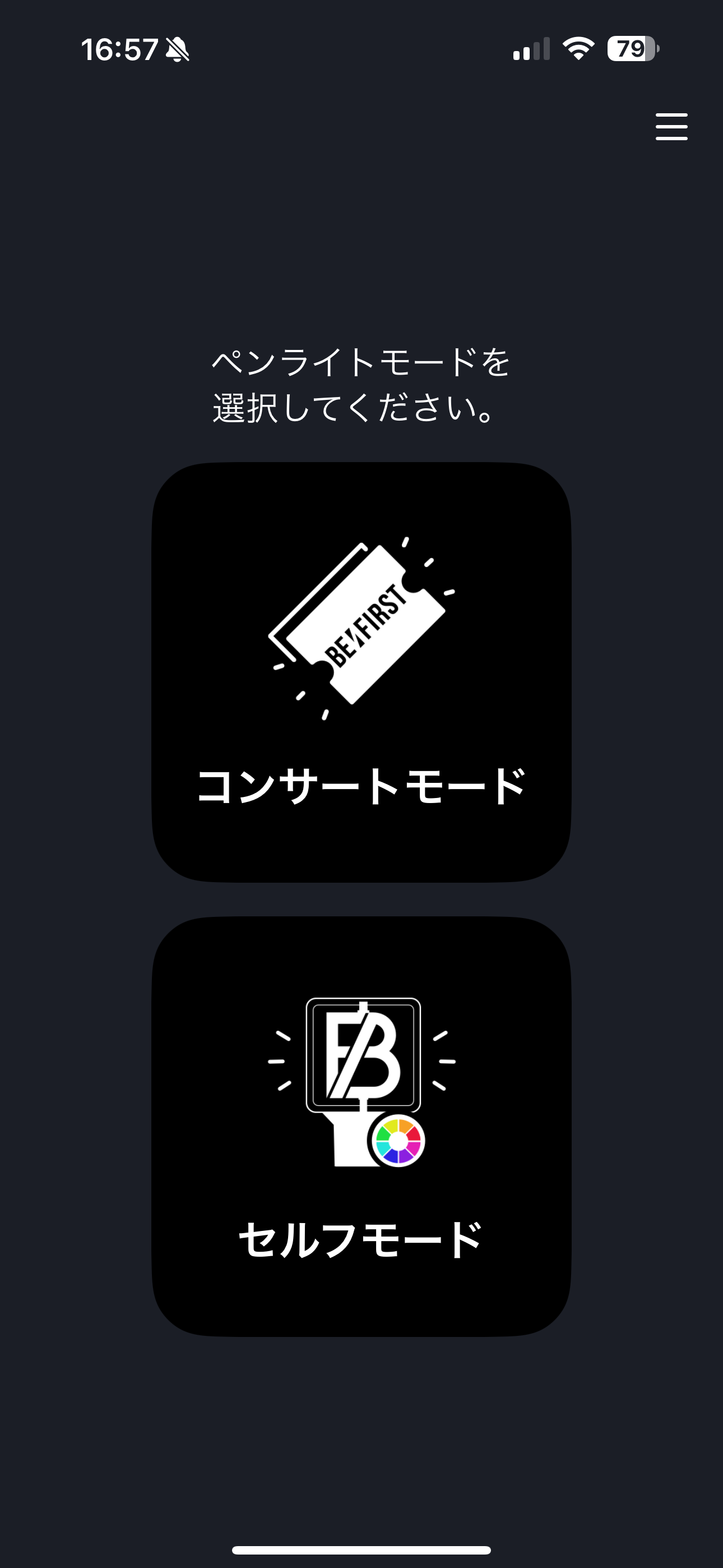Choose セルフモード (Self Mode)
The height and width of the screenshot is (1568, 723).
(x=361, y=1126)
